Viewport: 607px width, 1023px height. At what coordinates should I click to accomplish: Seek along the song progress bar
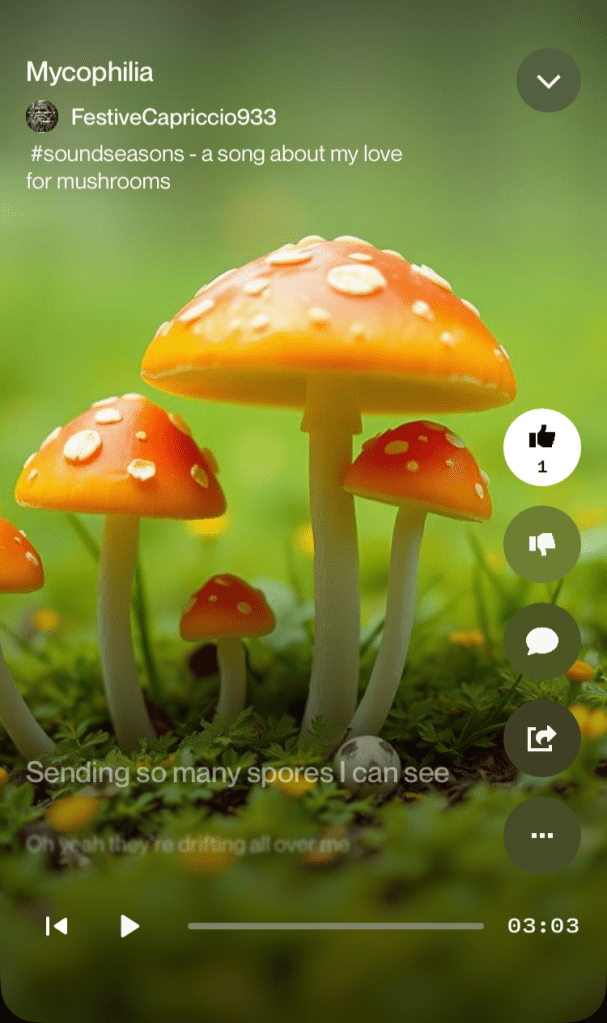(x=335, y=926)
